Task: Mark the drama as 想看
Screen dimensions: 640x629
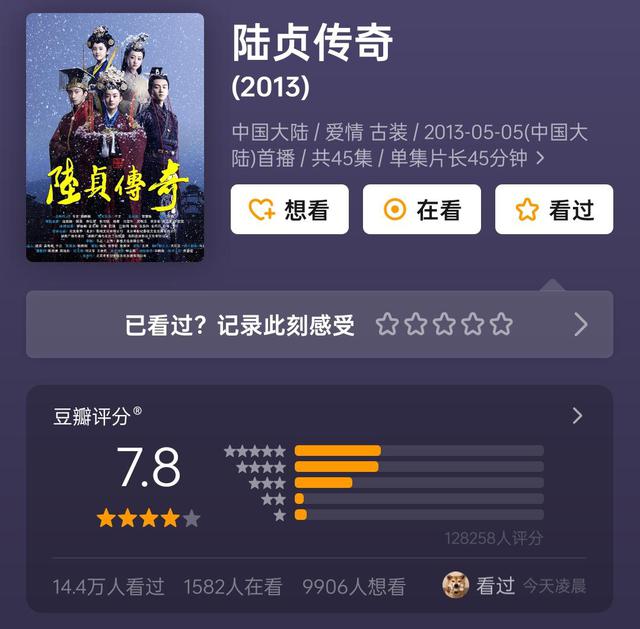Action: click(x=289, y=210)
